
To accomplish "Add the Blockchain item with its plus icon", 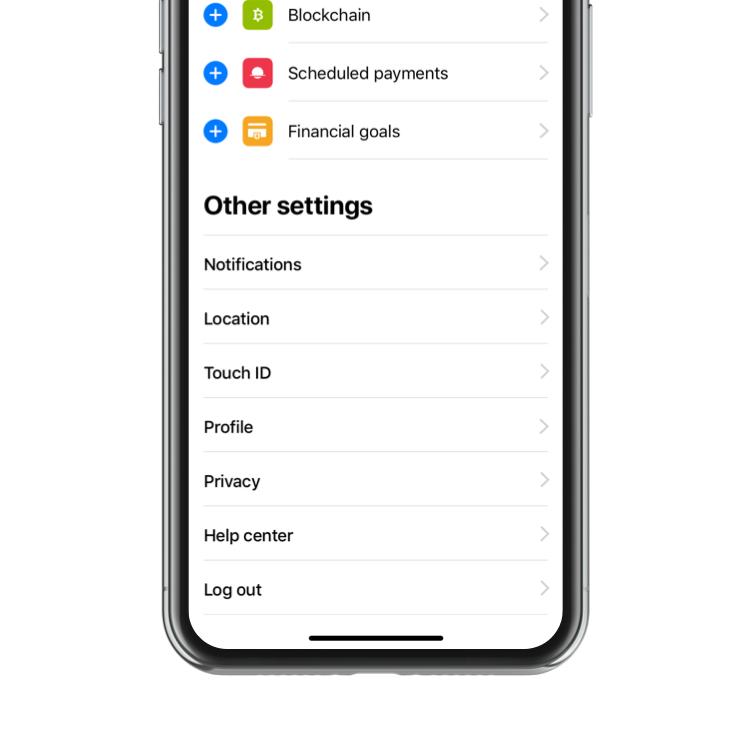I will pos(215,15).
